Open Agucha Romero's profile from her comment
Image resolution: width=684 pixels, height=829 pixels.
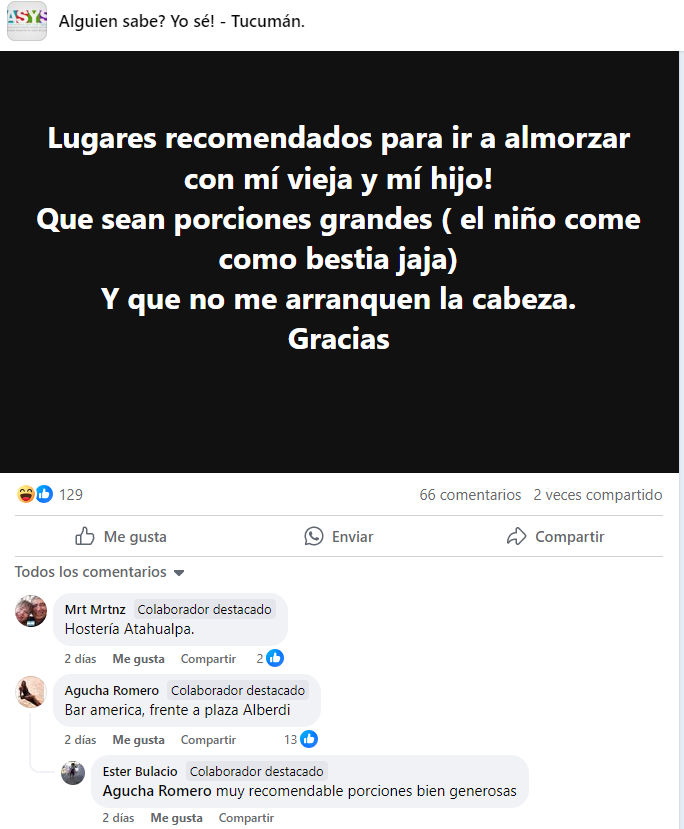coord(111,690)
